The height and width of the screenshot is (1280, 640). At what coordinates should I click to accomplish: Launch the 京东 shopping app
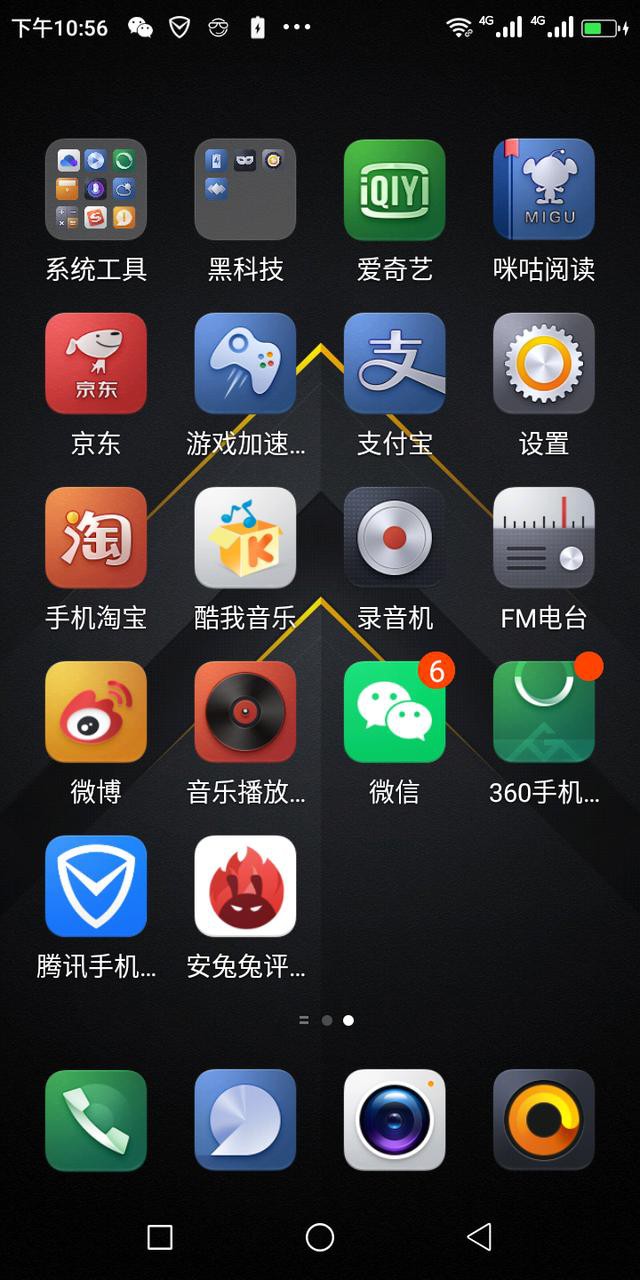[96, 364]
